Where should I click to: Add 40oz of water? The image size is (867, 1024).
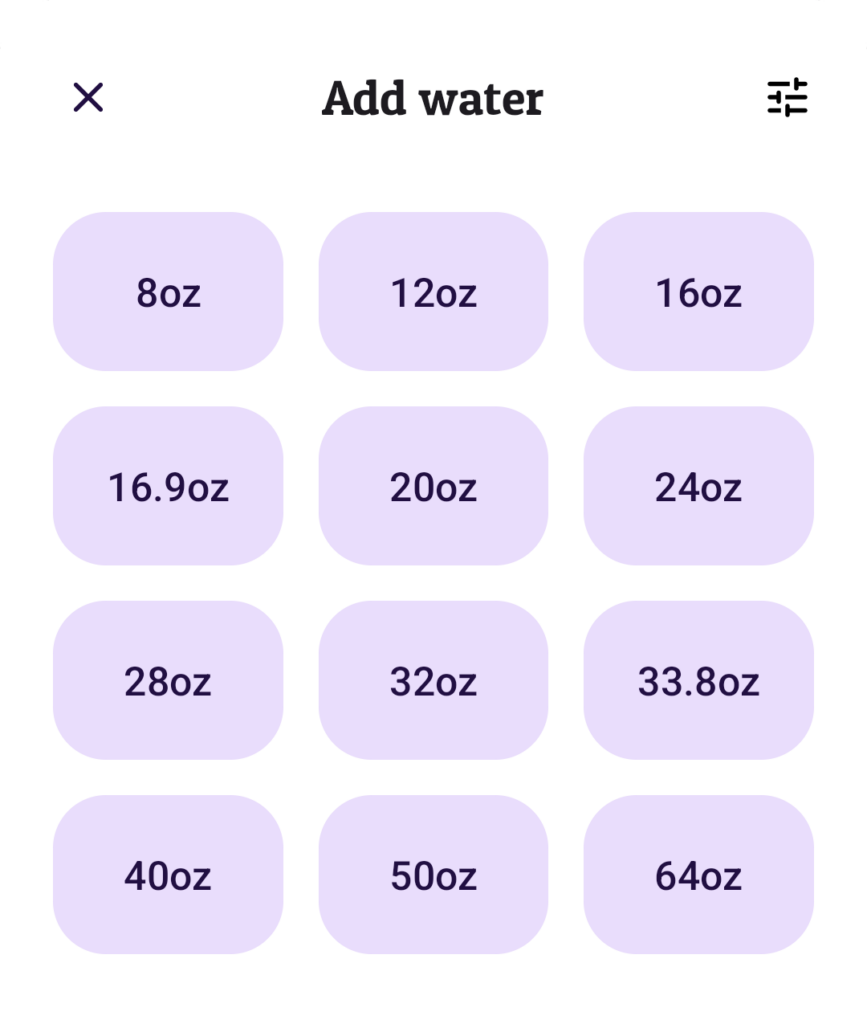pyautogui.click(x=168, y=877)
